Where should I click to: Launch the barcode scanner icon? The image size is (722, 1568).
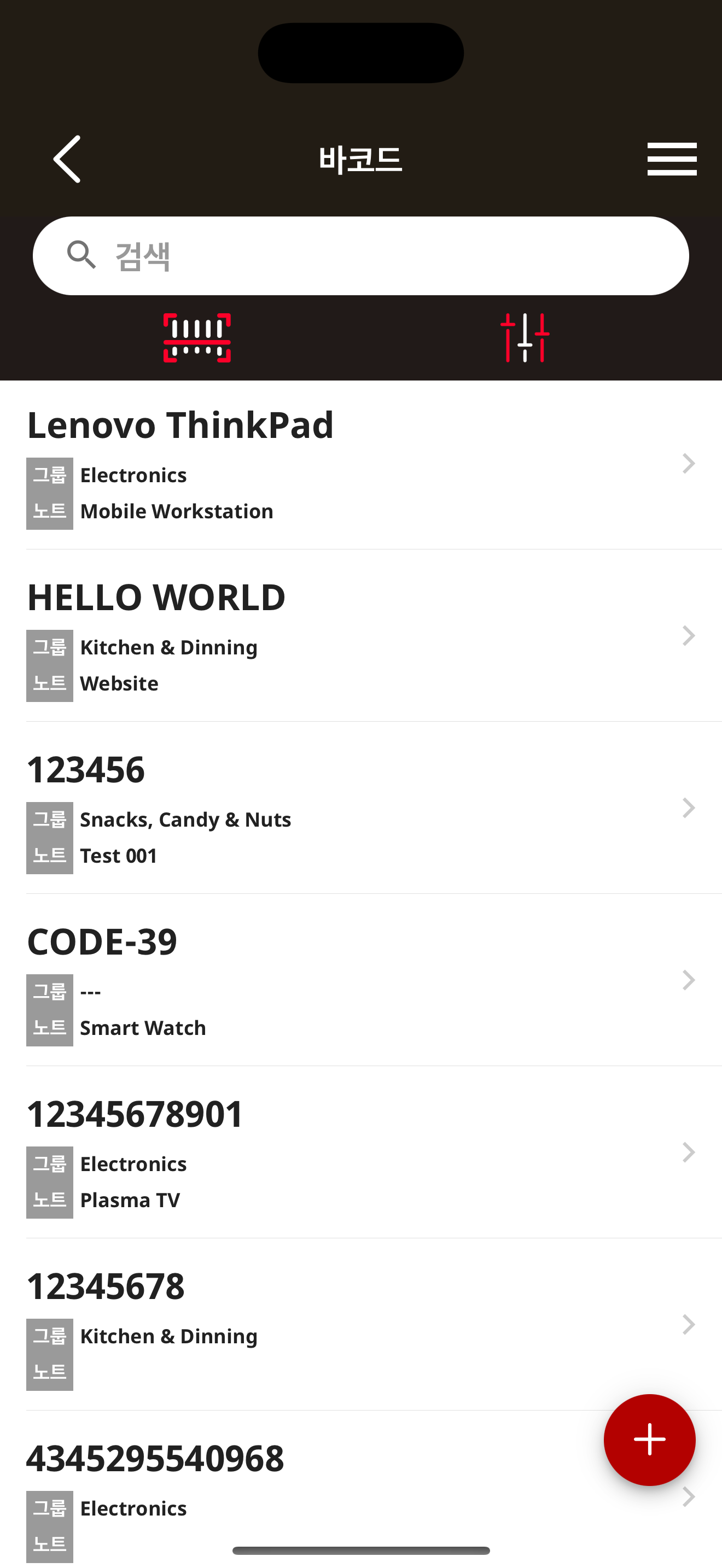pos(197,338)
